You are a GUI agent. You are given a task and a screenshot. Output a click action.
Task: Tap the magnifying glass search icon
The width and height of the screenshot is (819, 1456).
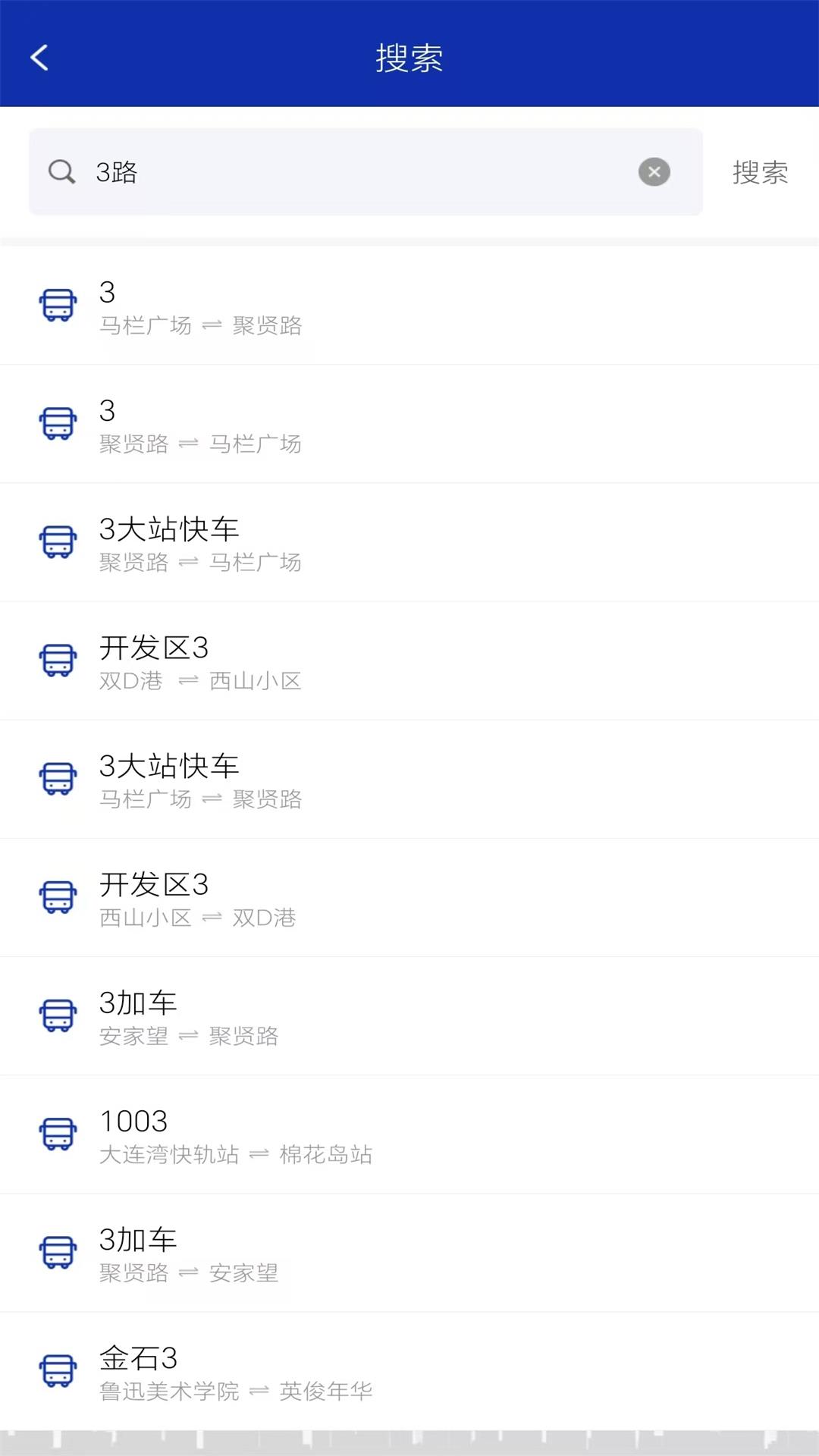61,171
